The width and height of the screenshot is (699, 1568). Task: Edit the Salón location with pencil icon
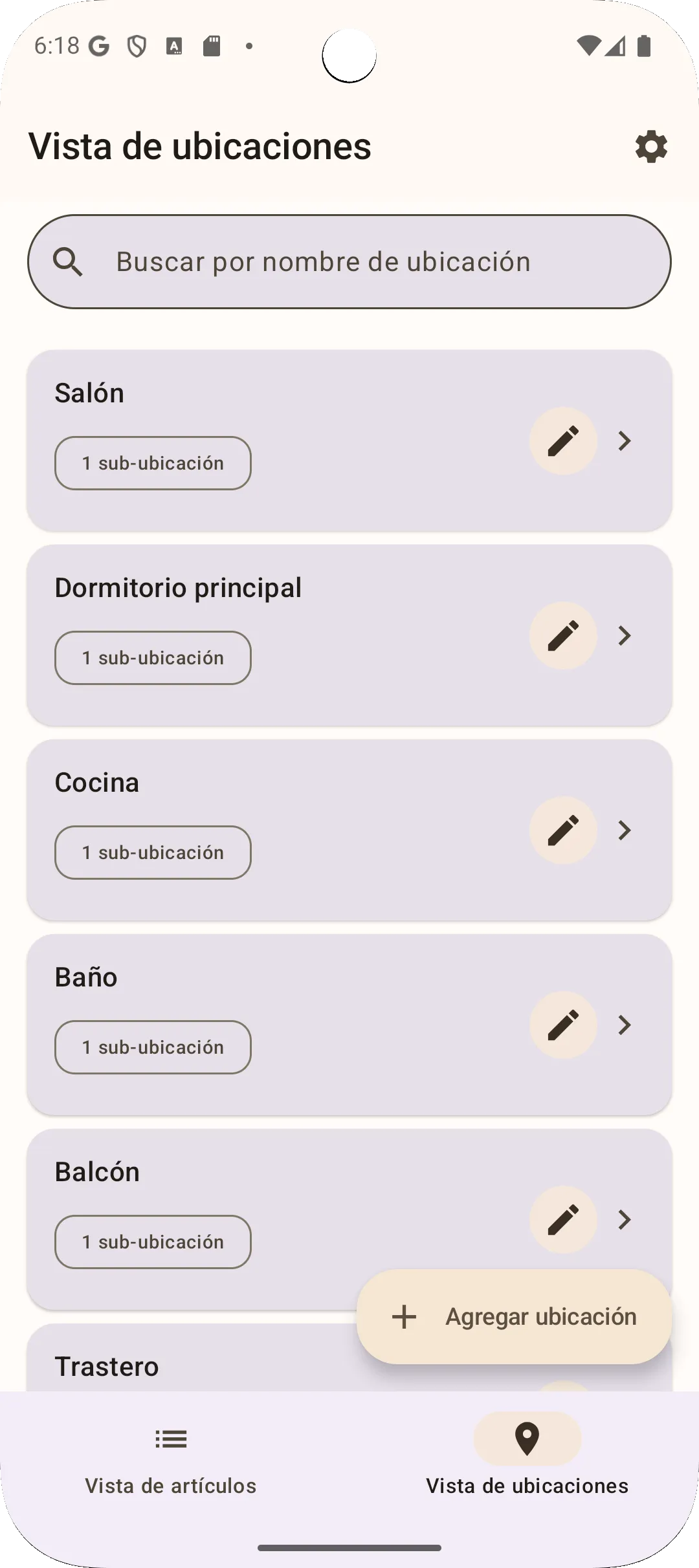pos(562,441)
